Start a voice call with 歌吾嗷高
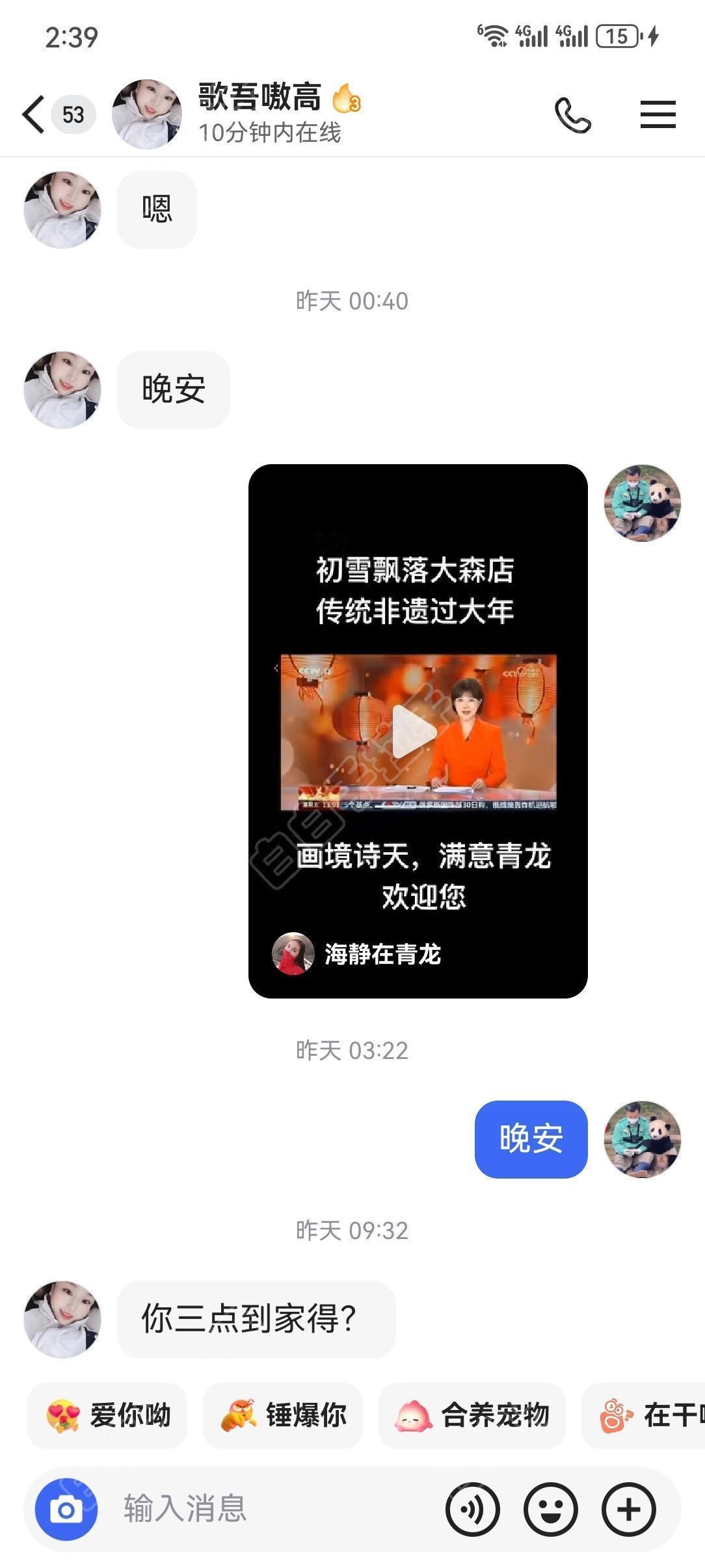The image size is (705, 1568). [572, 115]
